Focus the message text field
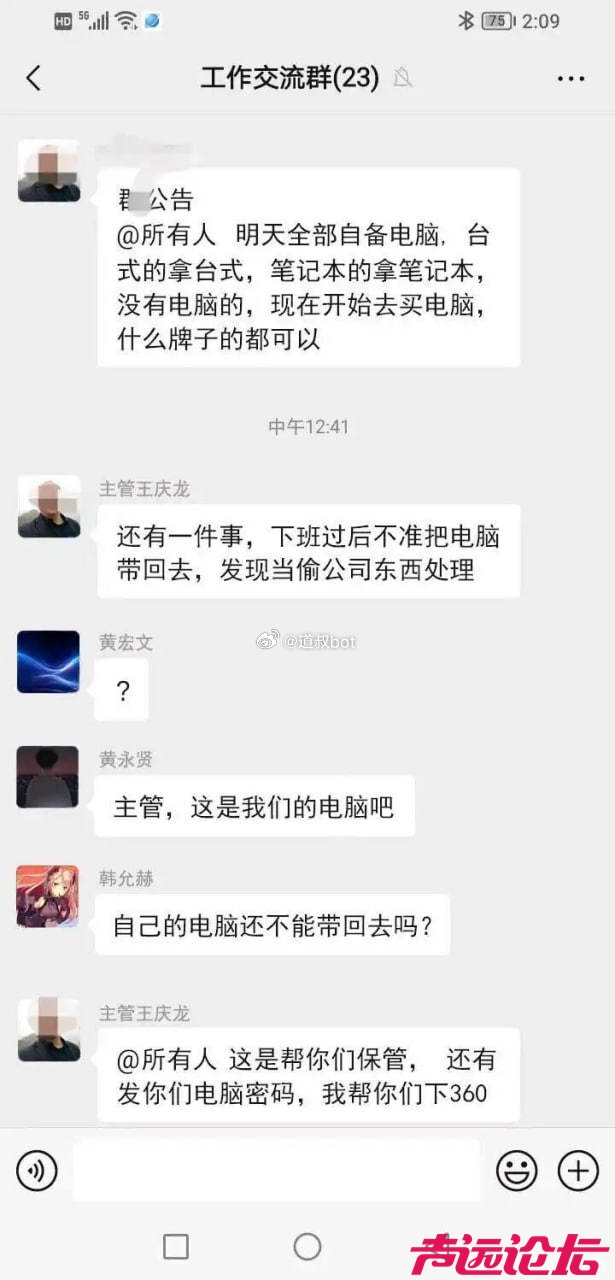The height and width of the screenshot is (1280, 615). click(x=275, y=1170)
